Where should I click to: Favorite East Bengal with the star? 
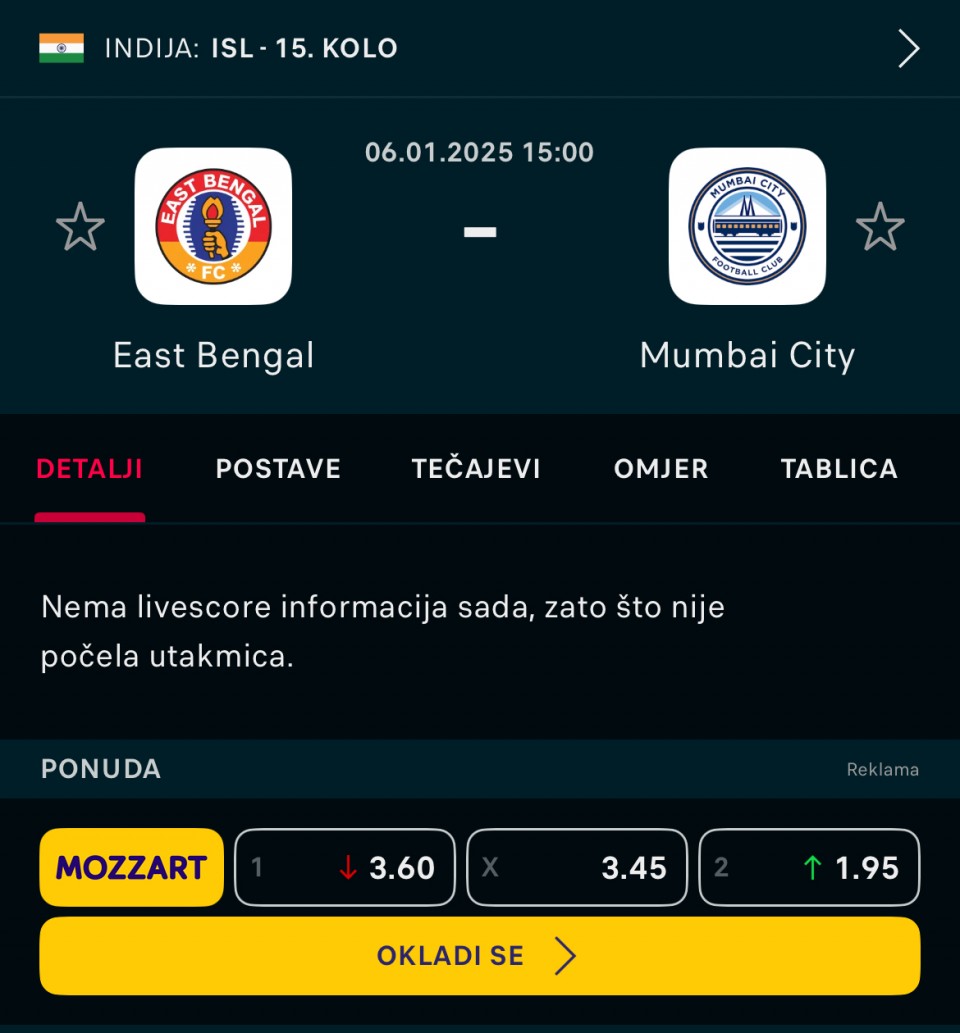80,227
